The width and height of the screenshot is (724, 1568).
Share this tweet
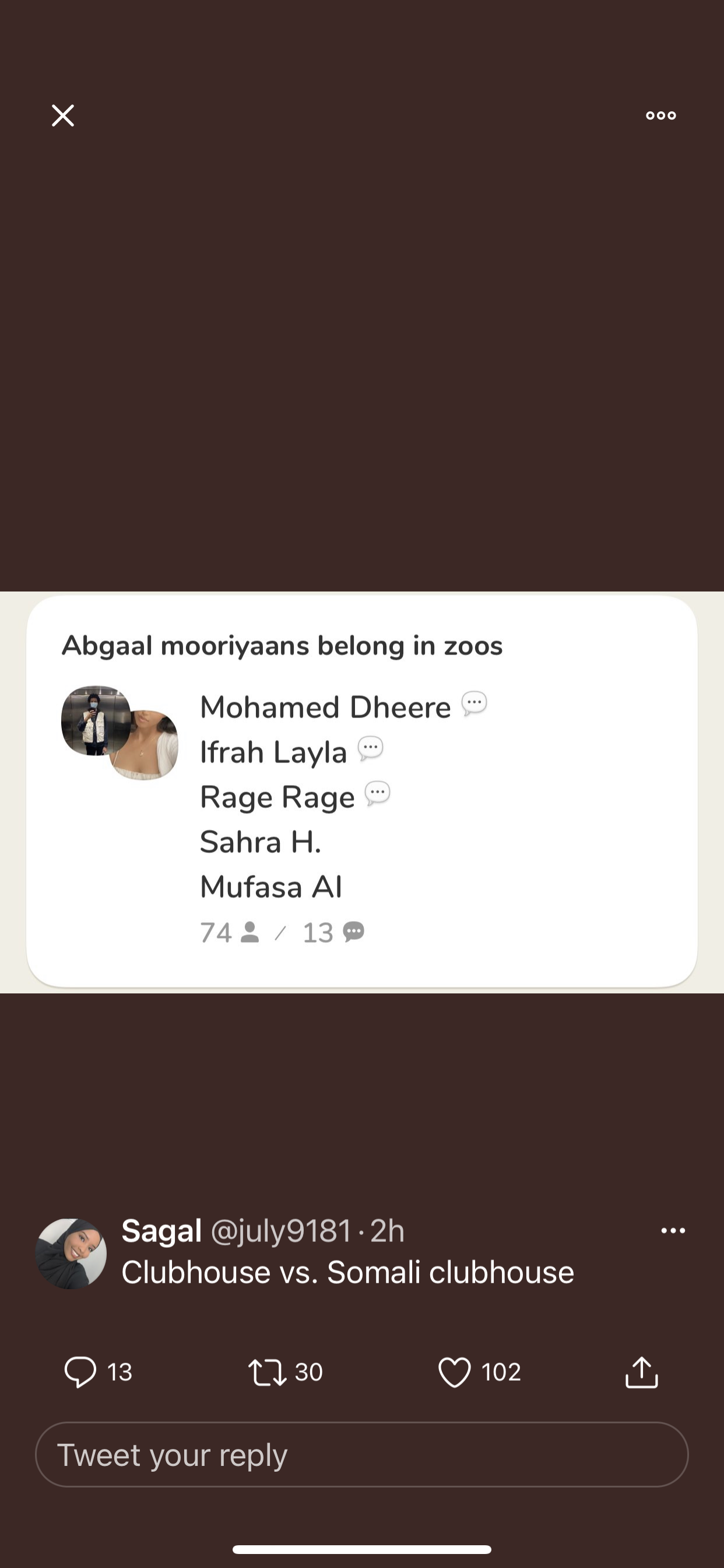(x=641, y=1372)
